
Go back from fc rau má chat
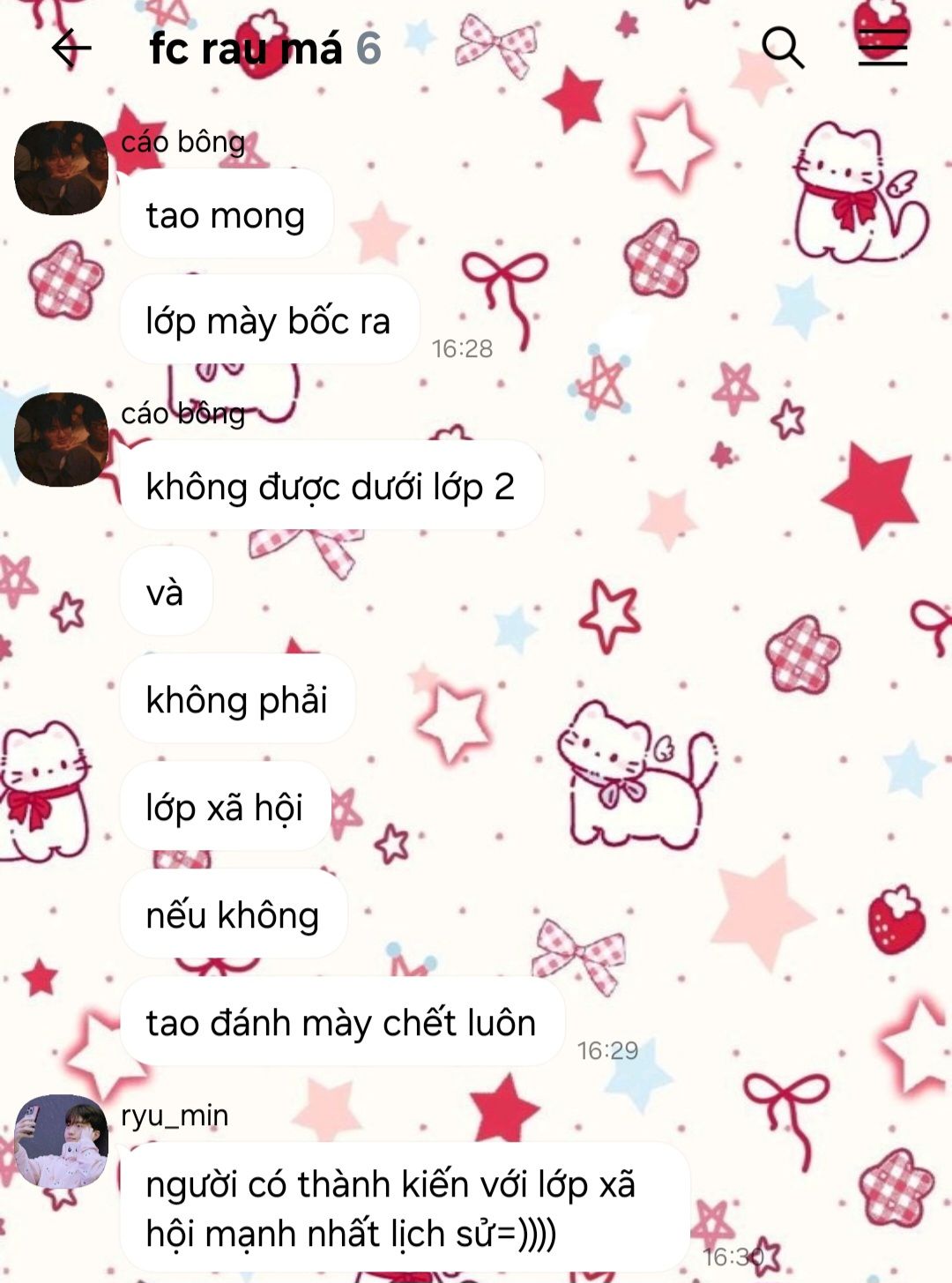pyautogui.click(x=71, y=48)
